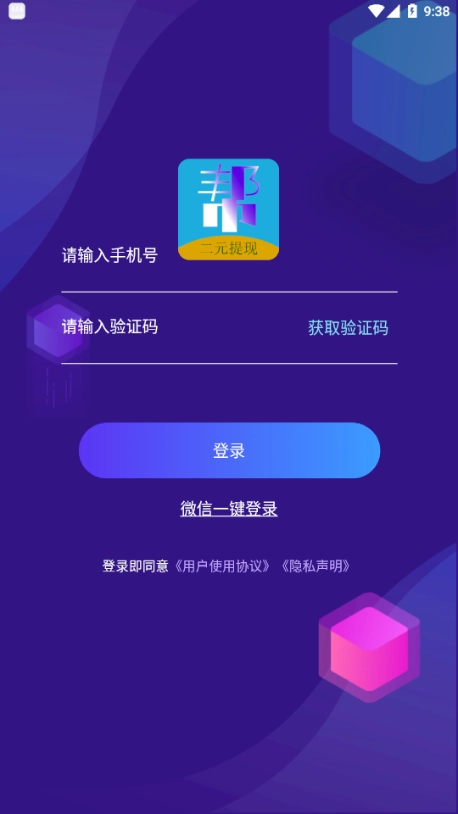Open the 《用户使用协议》 link

pyautogui.click(x=222, y=566)
